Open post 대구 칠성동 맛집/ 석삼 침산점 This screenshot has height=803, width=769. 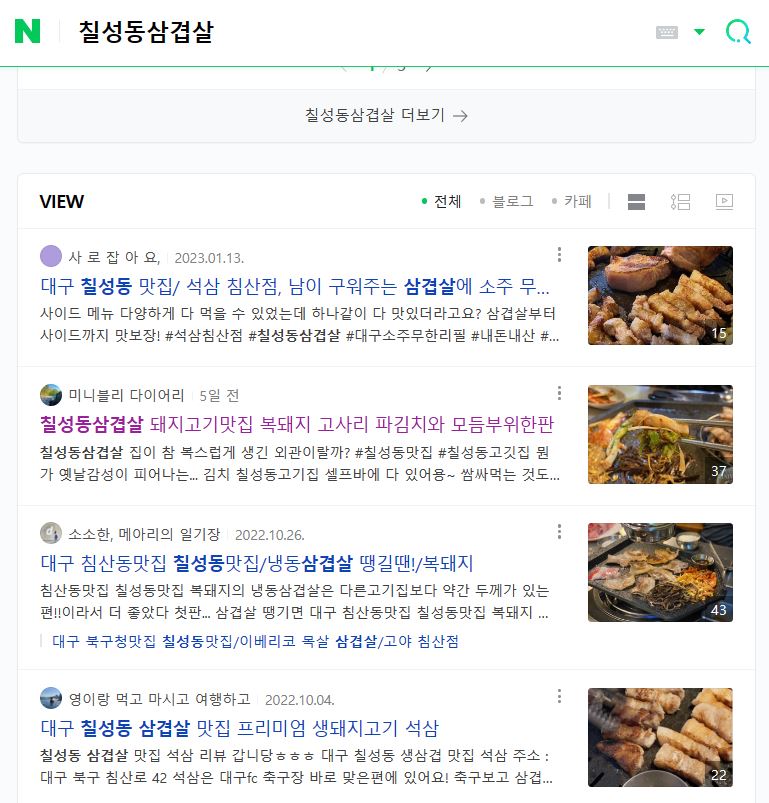tap(295, 287)
